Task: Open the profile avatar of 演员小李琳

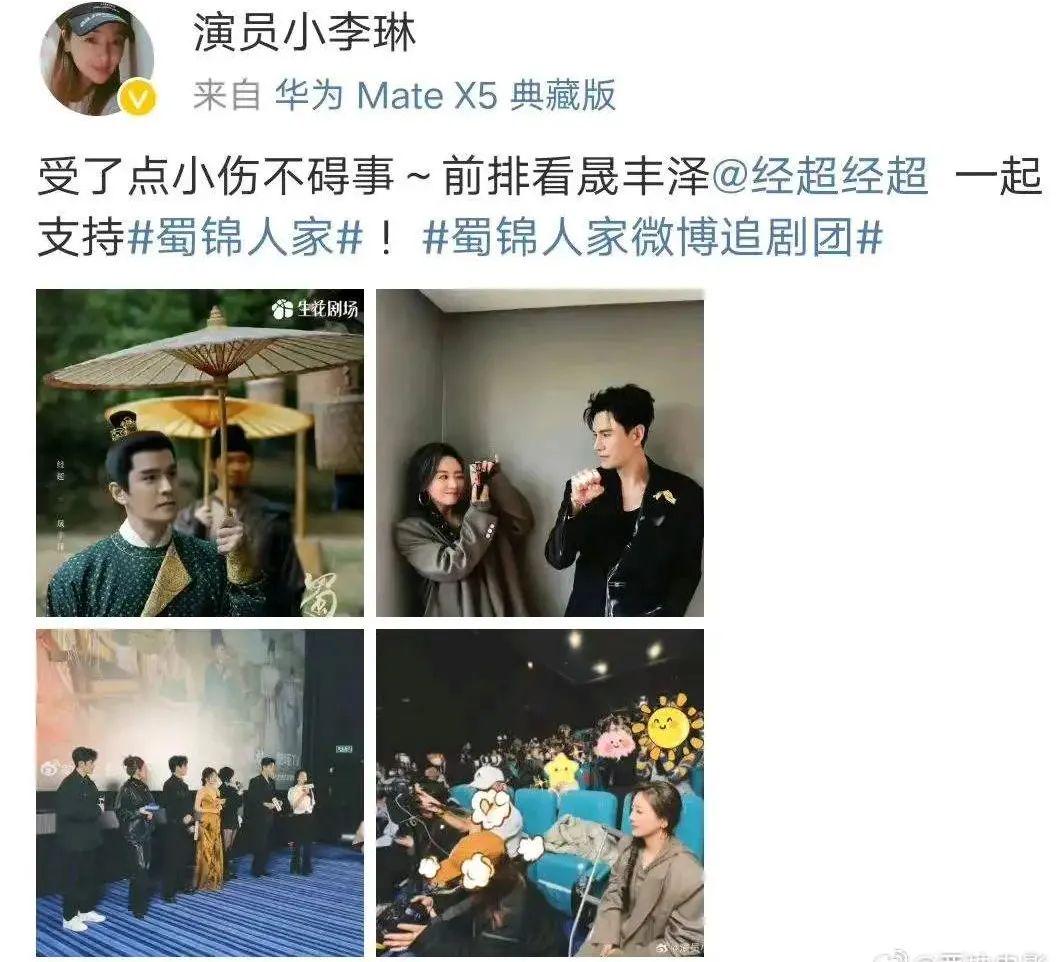Action: click(x=96, y=58)
